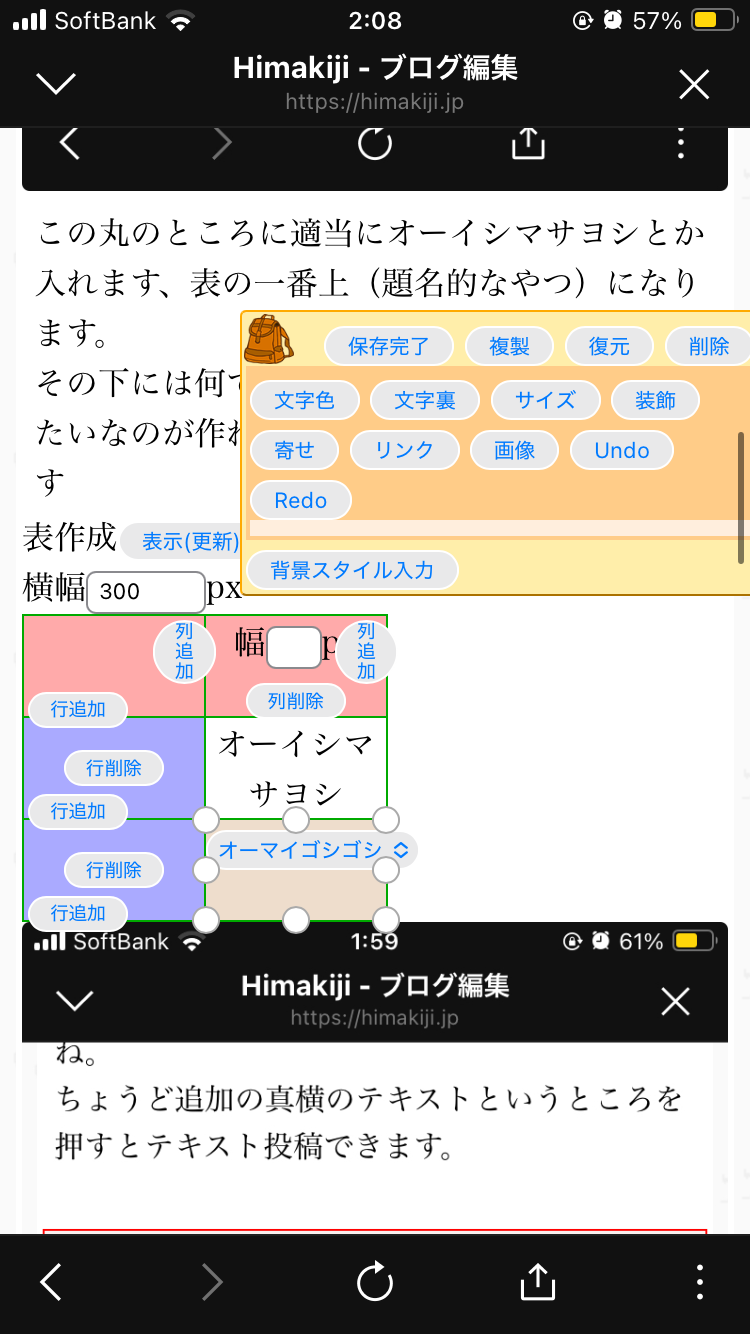The width and height of the screenshot is (750, 1334).
Task: Change text size via サイズ
Action: click(x=545, y=400)
